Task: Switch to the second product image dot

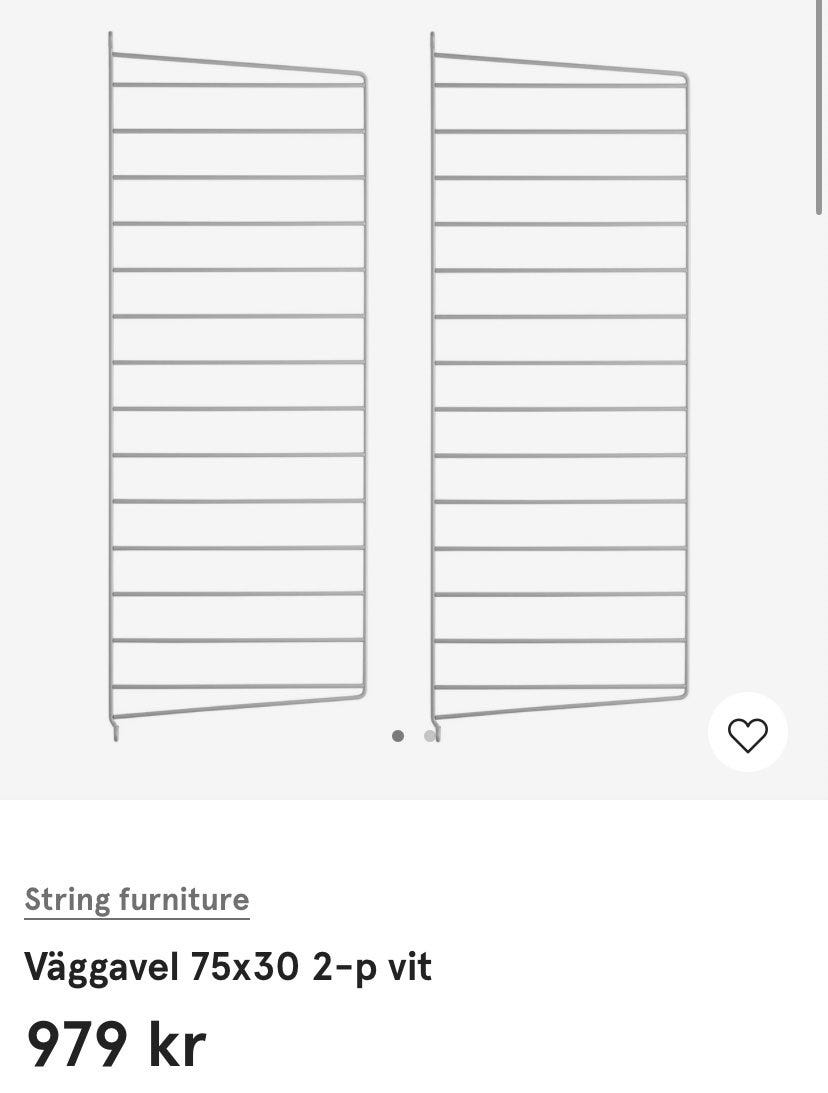Action: [430, 736]
